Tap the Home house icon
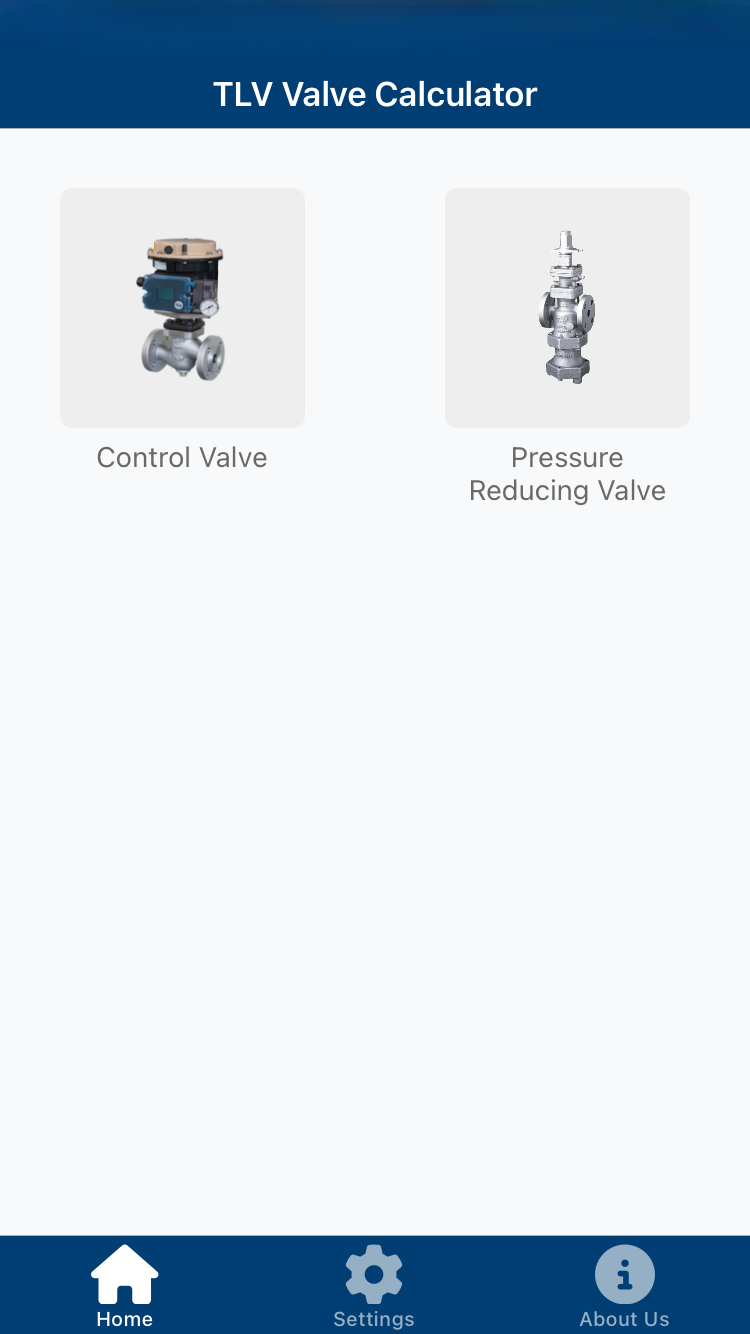The image size is (750, 1334). [x=124, y=1274]
